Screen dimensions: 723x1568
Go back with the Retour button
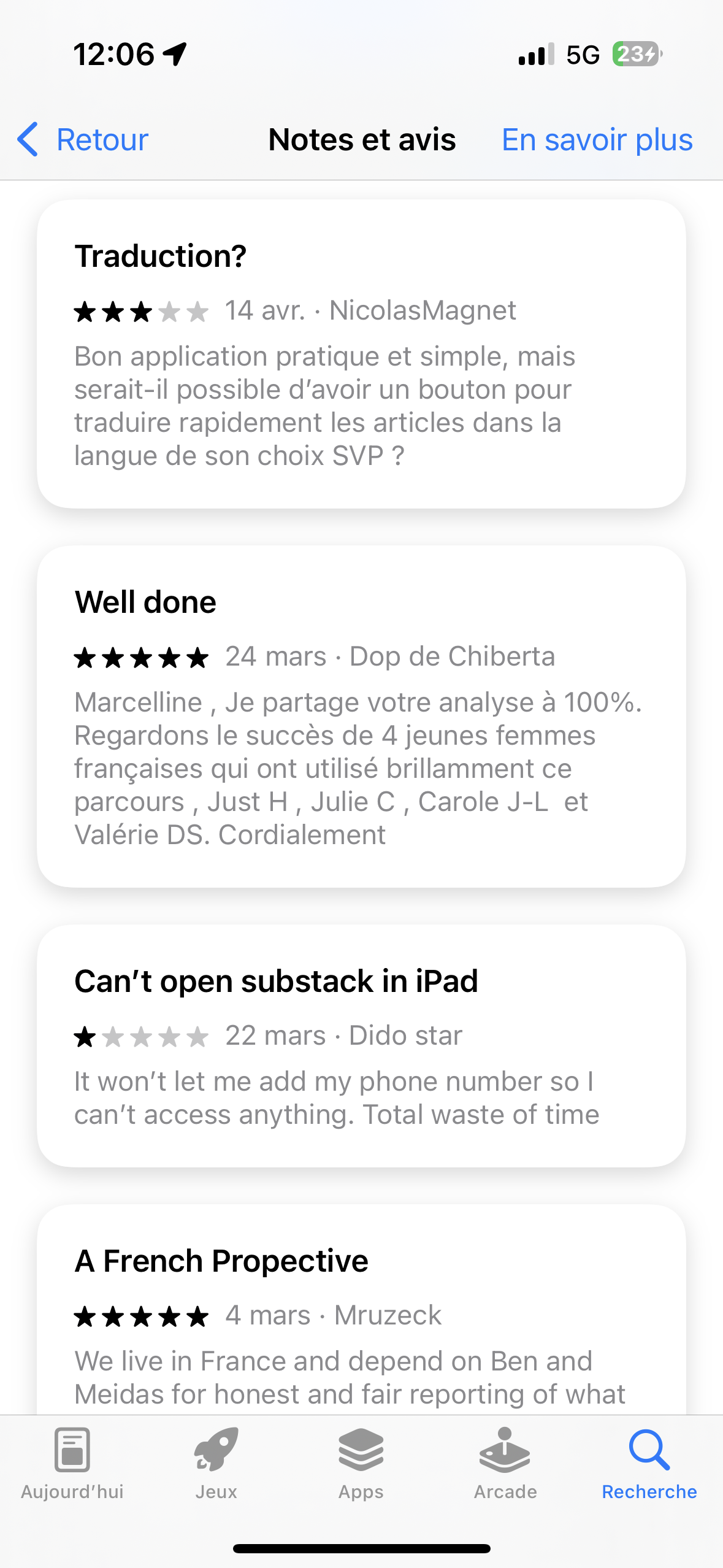(83, 140)
